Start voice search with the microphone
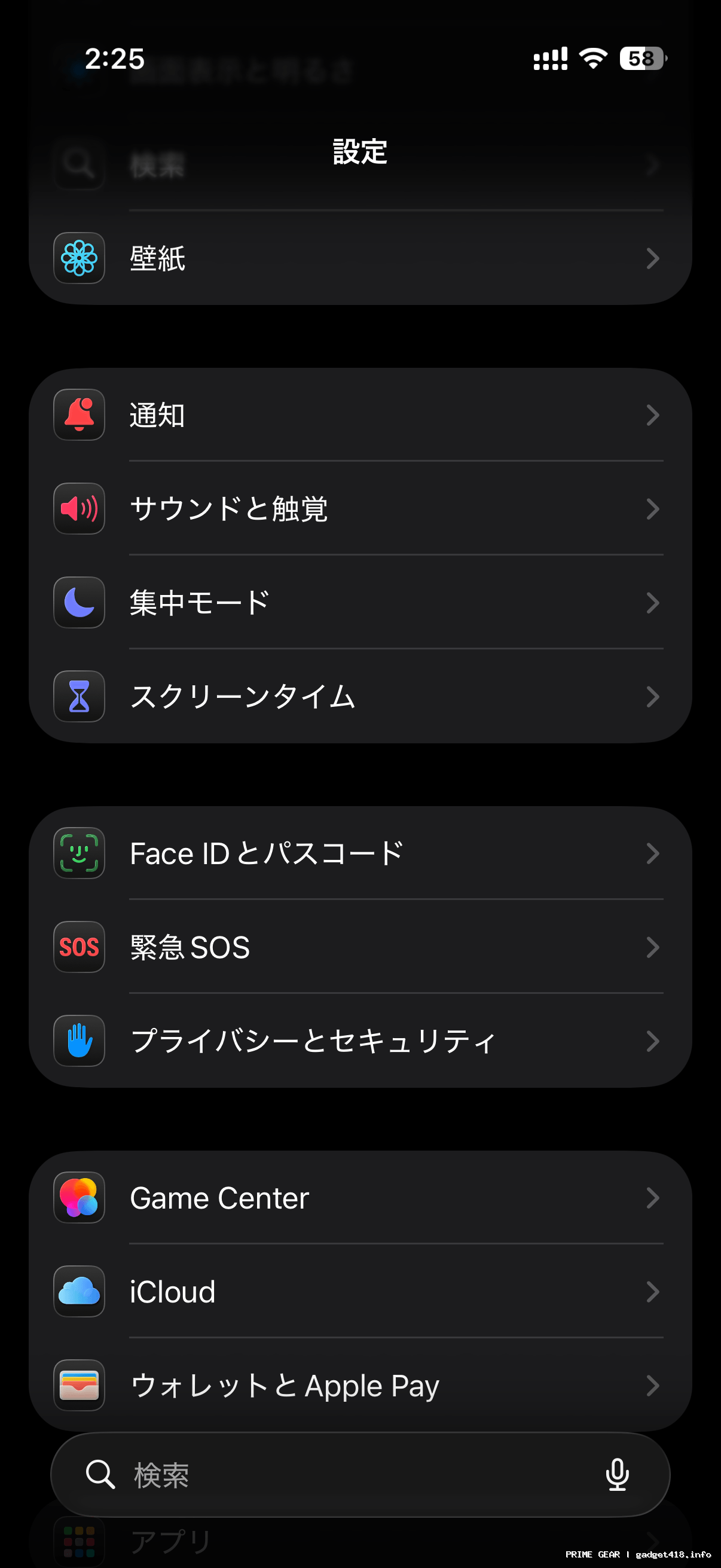721x1568 pixels. [x=617, y=1475]
